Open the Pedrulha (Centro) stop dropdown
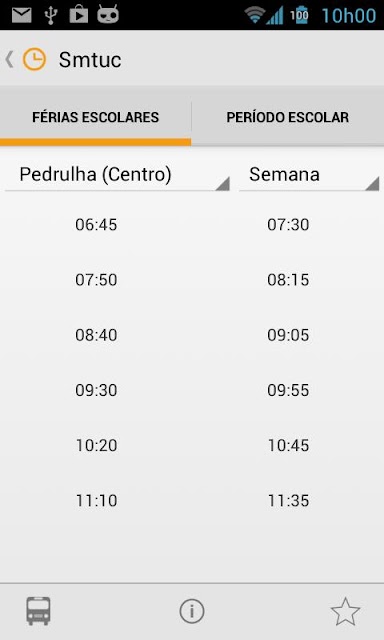The image size is (384, 640). (x=118, y=176)
